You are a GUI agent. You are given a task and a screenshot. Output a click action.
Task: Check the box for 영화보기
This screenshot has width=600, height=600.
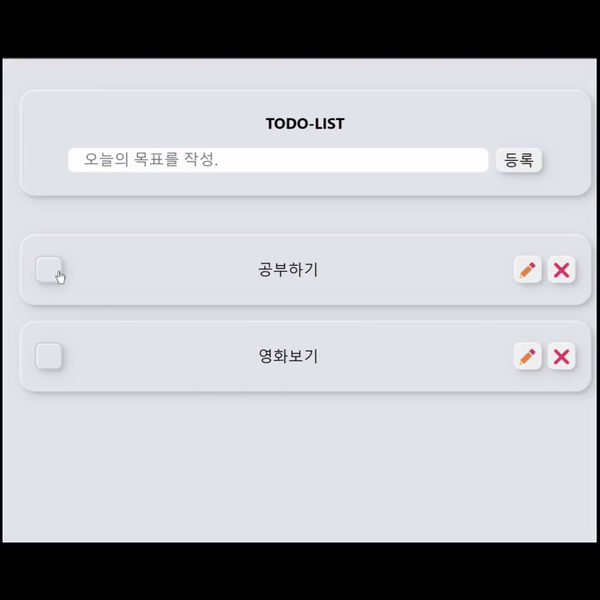coord(49,356)
